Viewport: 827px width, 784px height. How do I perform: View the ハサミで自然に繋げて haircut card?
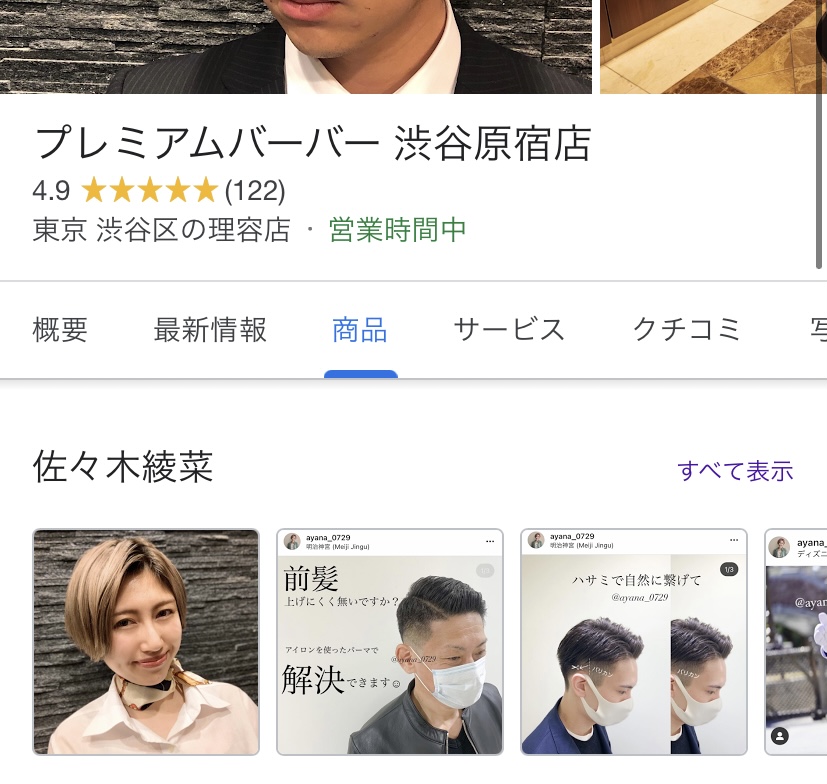coord(634,641)
